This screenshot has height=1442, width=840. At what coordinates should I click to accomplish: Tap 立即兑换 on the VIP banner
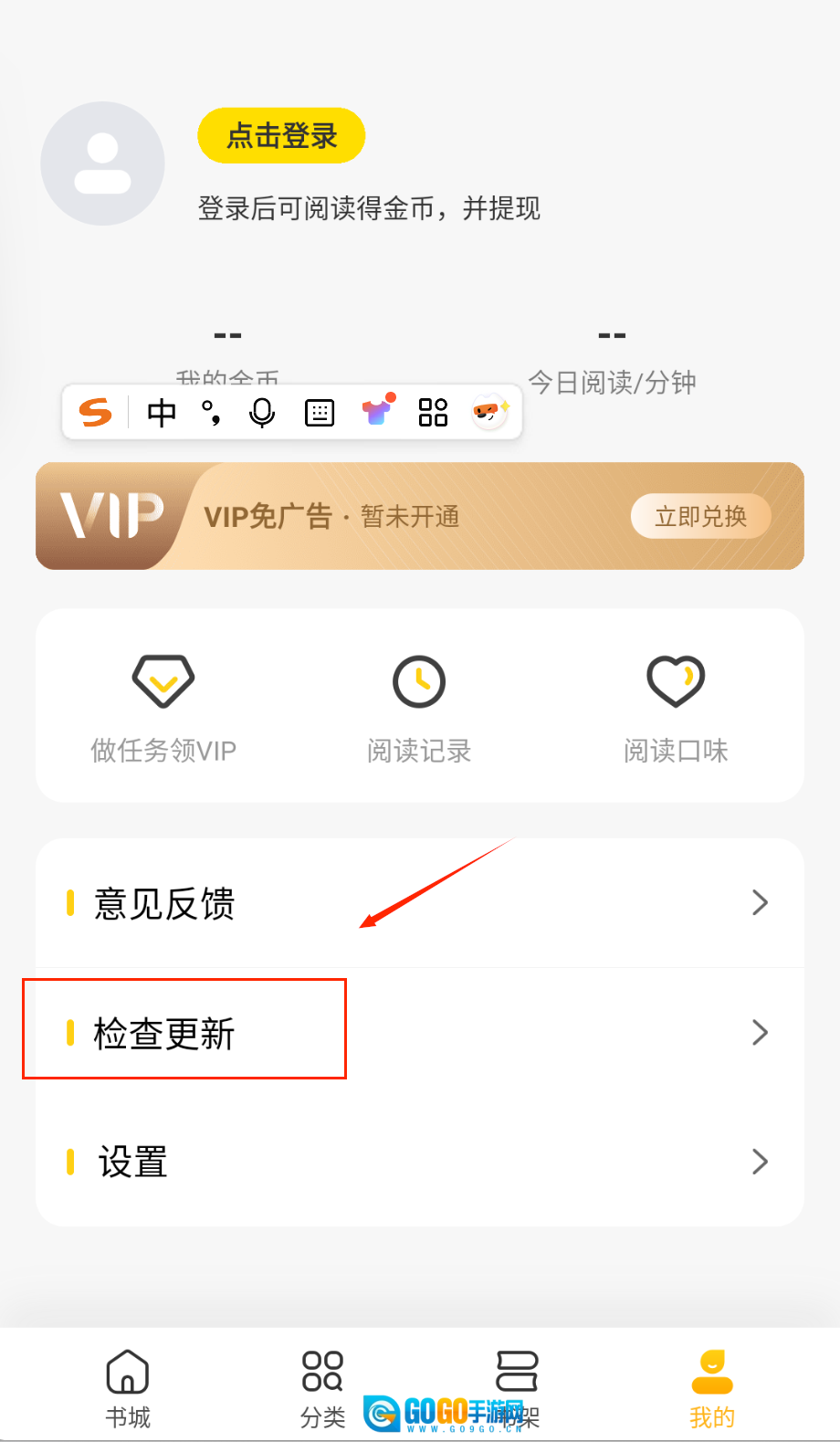click(700, 517)
